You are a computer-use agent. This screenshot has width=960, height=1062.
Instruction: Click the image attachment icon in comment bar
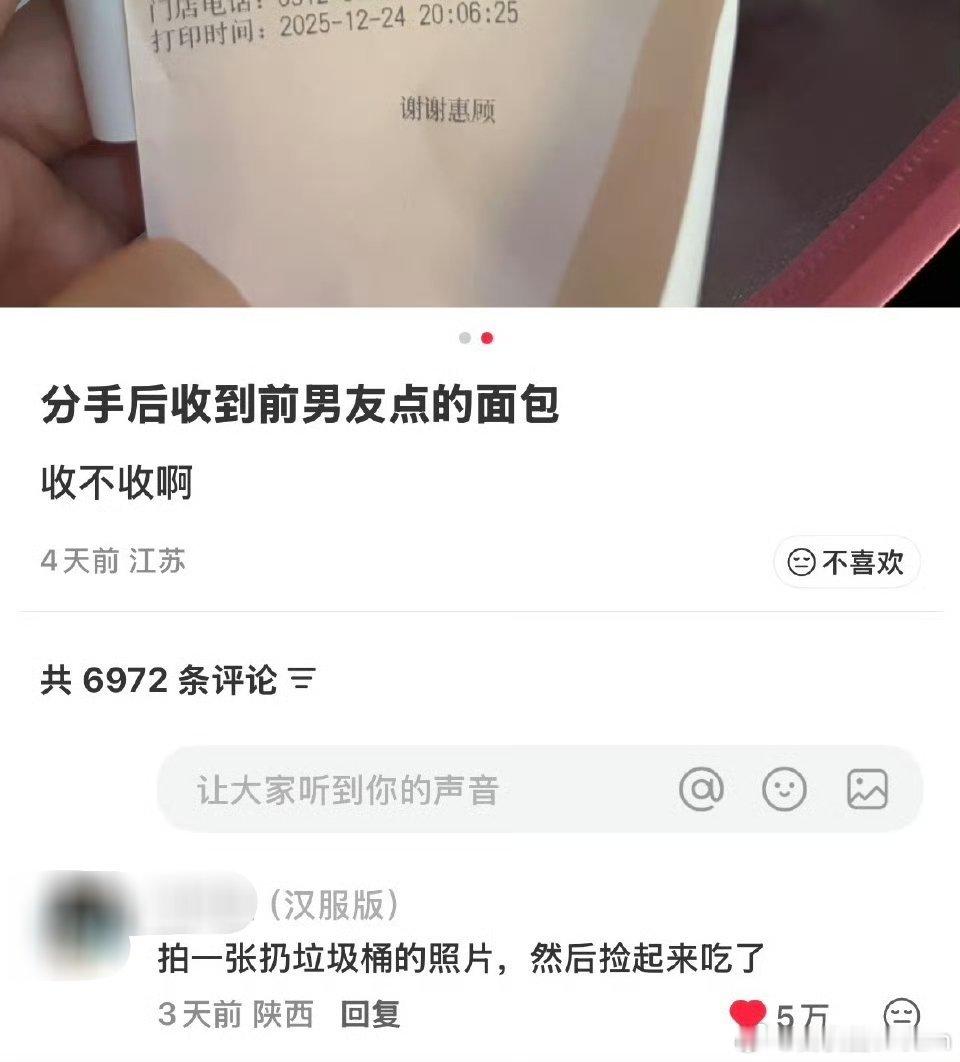point(866,790)
